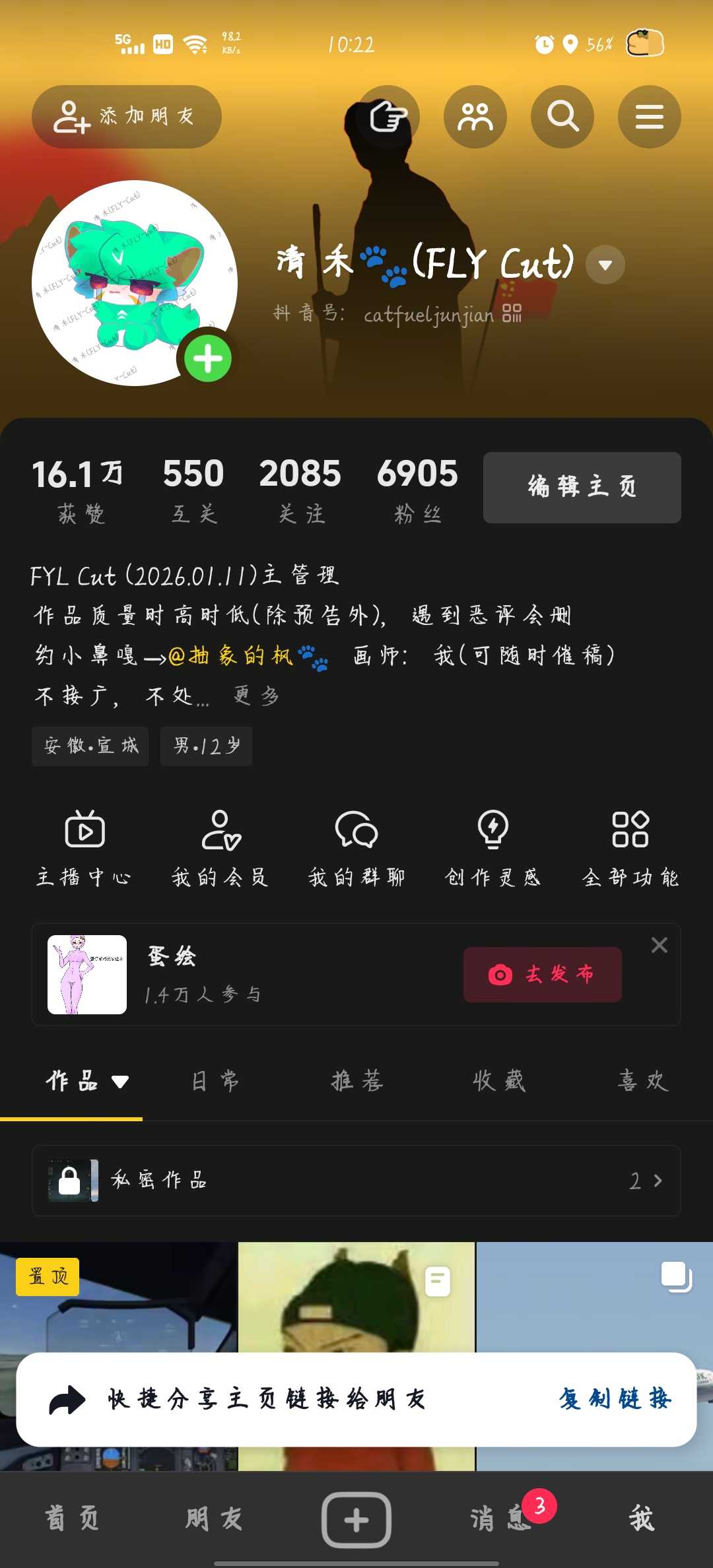Open the hamburger menu icon
The height and width of the screenshot is (1568, 713).
tap(649, 117)
